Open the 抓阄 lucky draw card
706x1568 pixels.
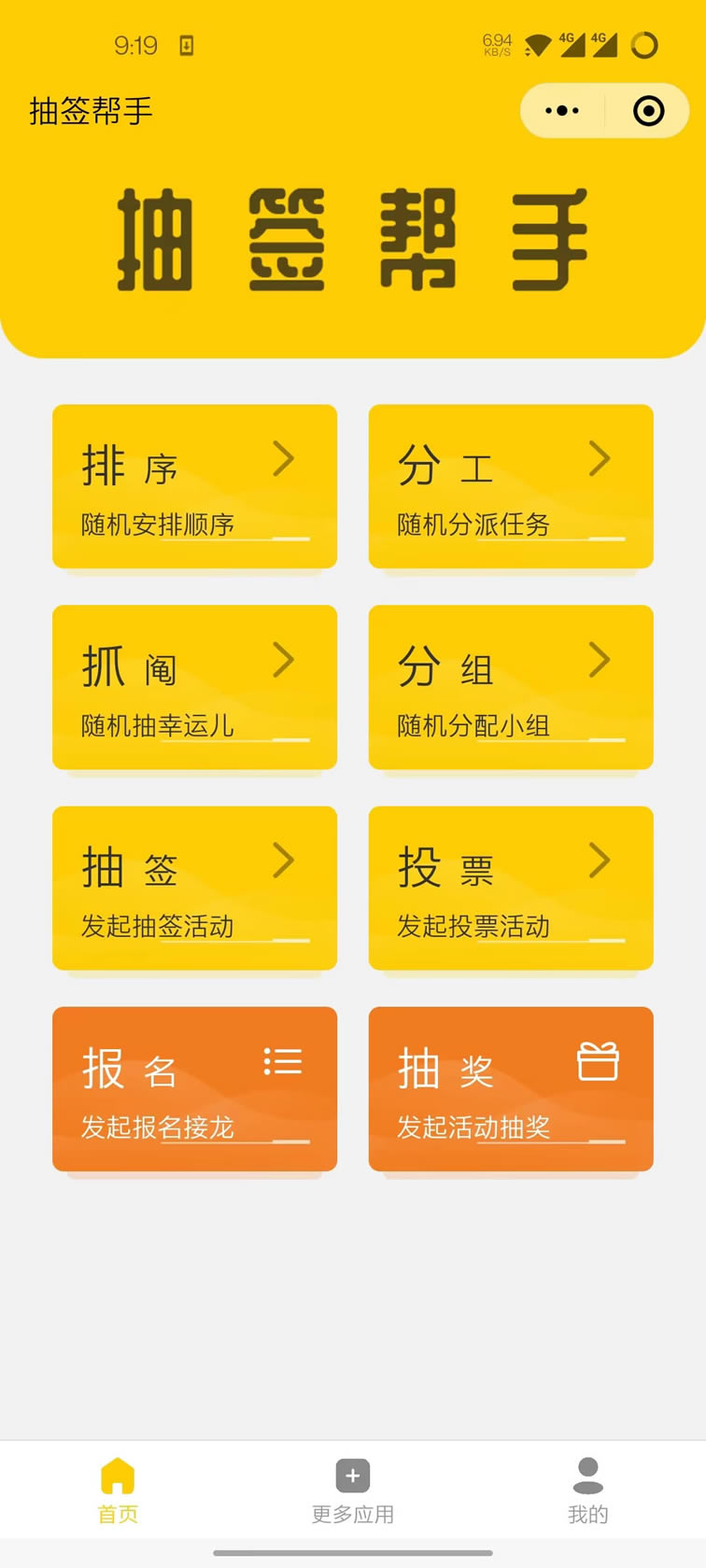(194, 687)
